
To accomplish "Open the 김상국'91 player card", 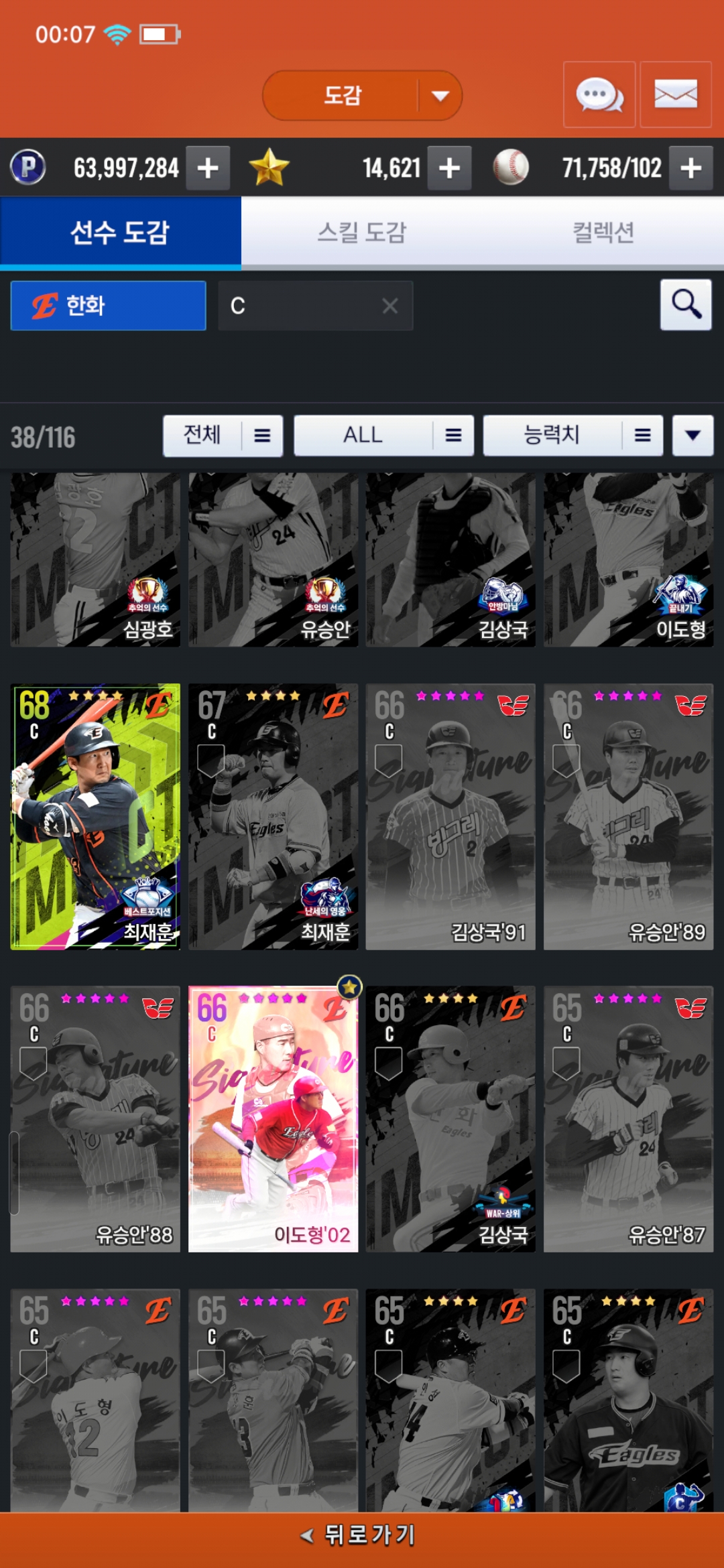I will 450,816.
